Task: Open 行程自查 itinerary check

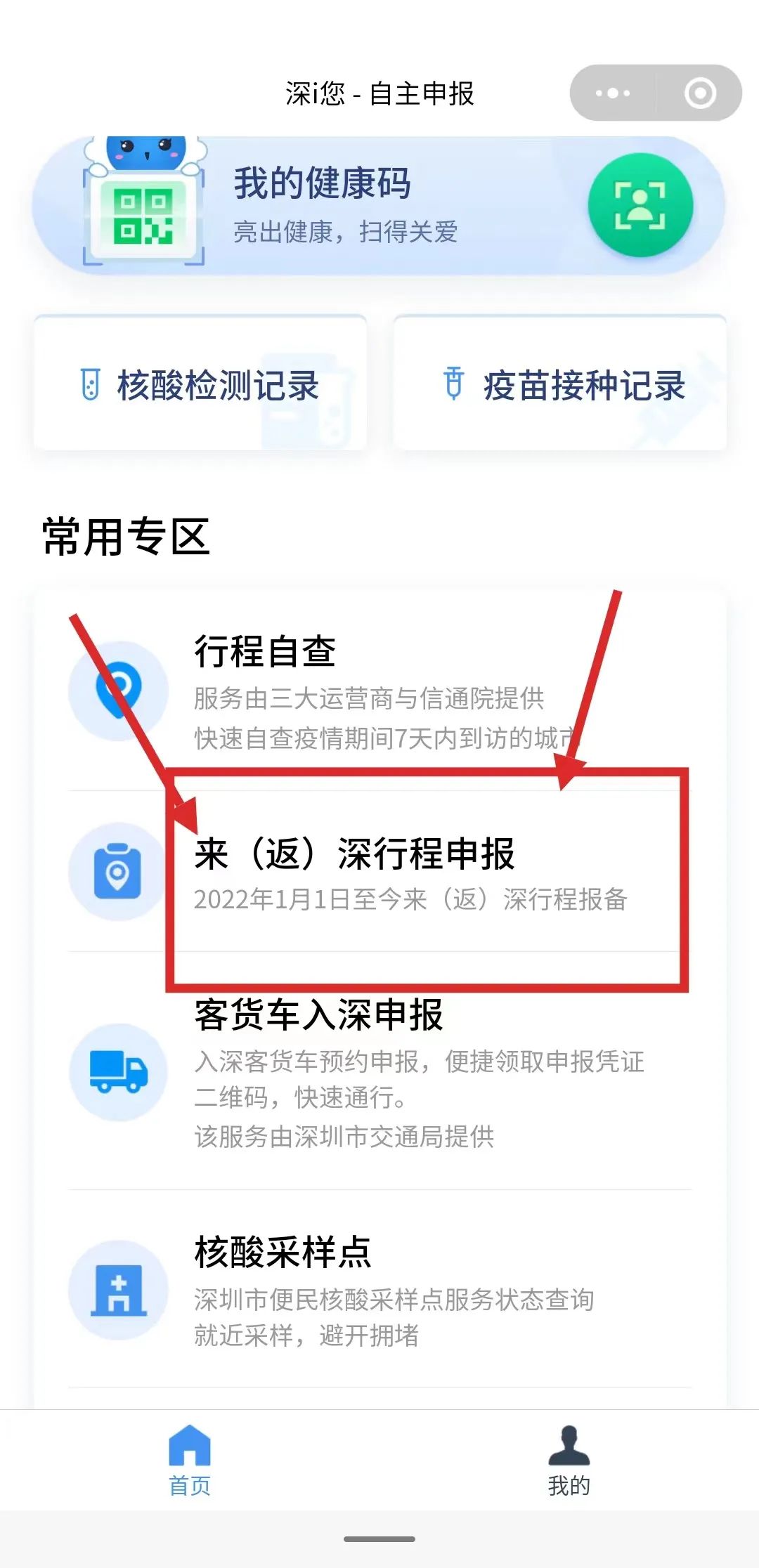Action: tap(379, 691)
